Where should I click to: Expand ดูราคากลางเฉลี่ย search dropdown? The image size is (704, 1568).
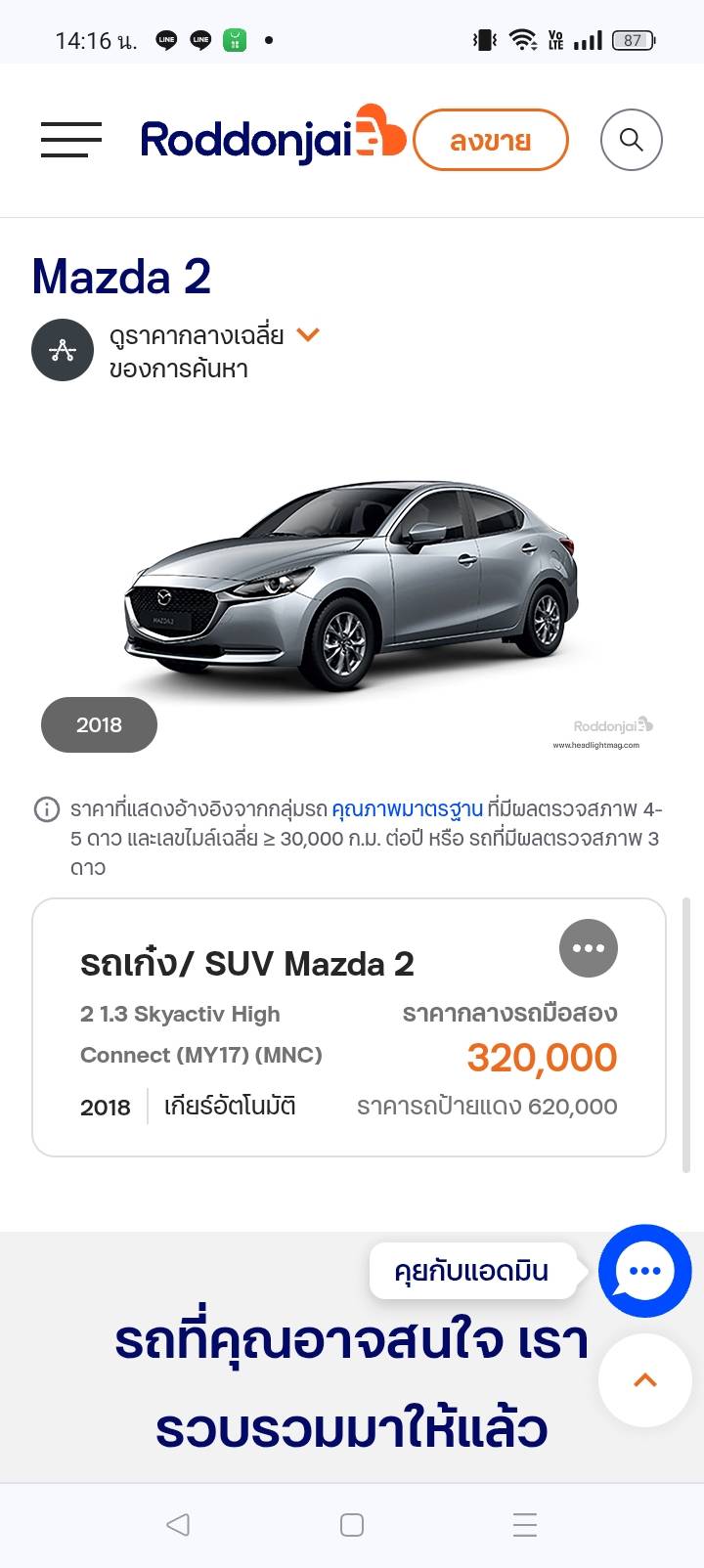tap(308, 335)
